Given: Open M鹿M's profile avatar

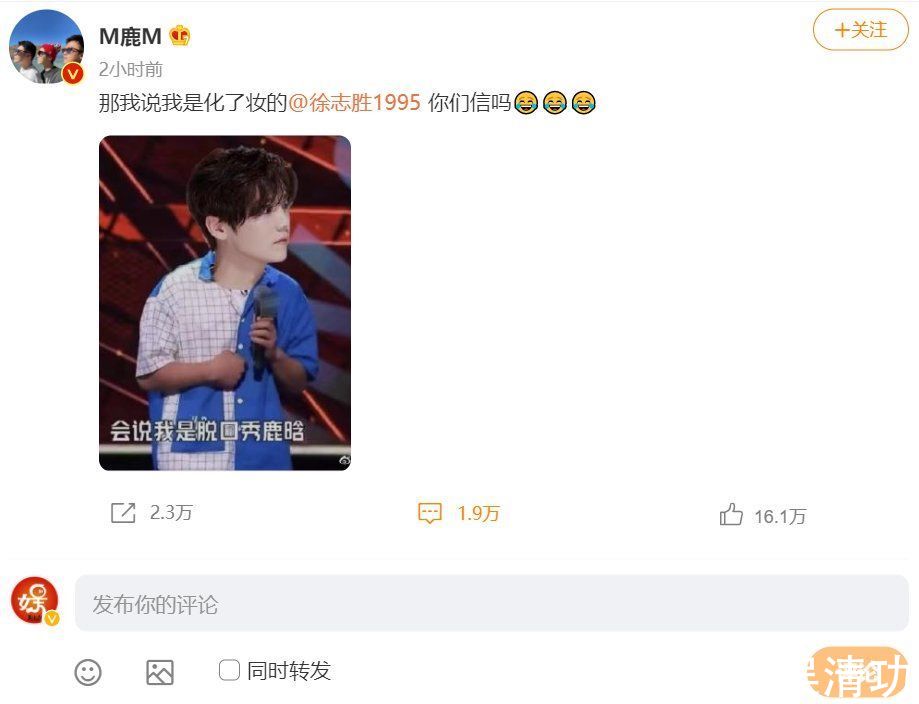Looking at the screenshot, I should click(x=46, y=47).
